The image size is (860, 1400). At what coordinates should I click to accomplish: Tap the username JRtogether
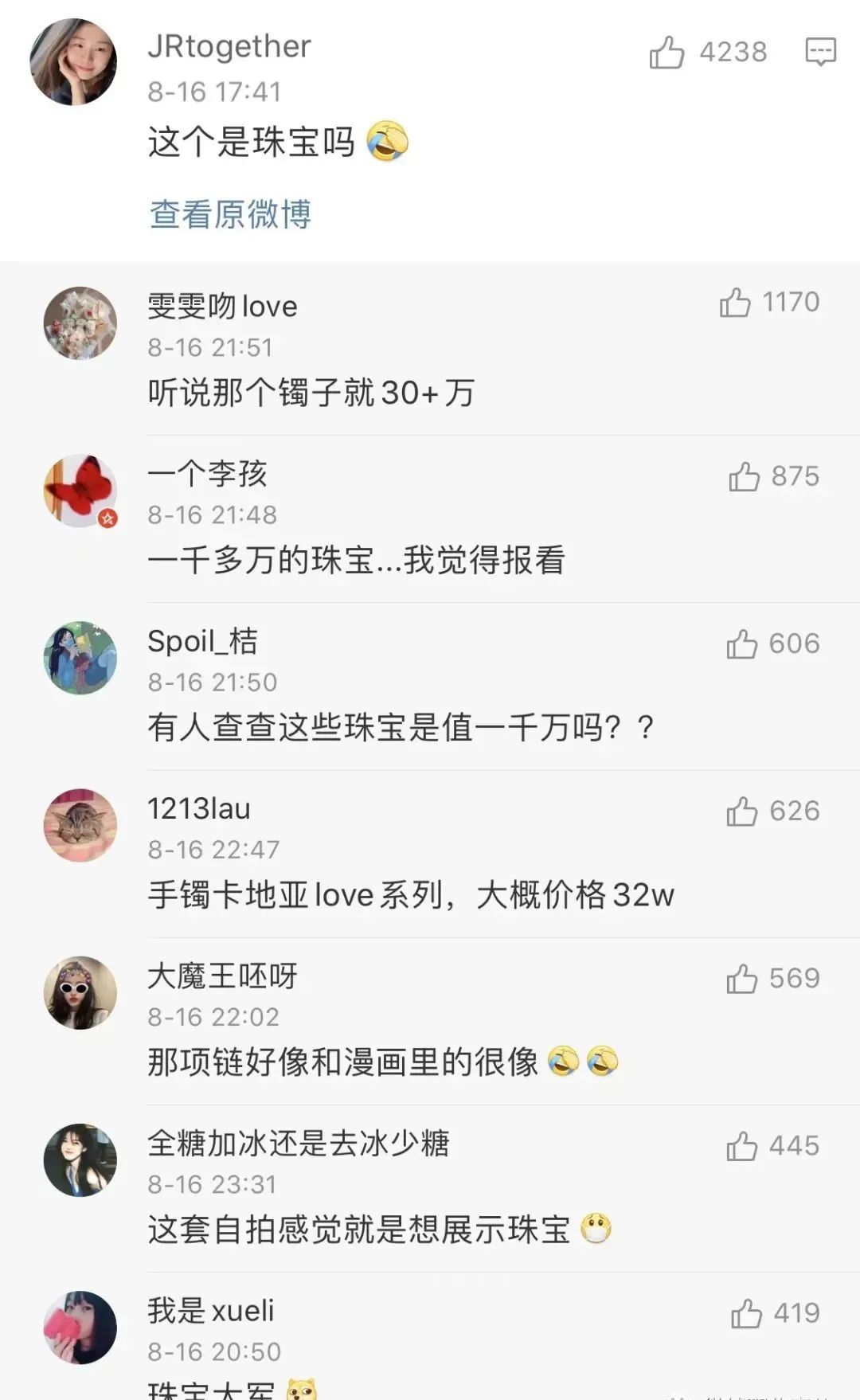pos(229,46)
